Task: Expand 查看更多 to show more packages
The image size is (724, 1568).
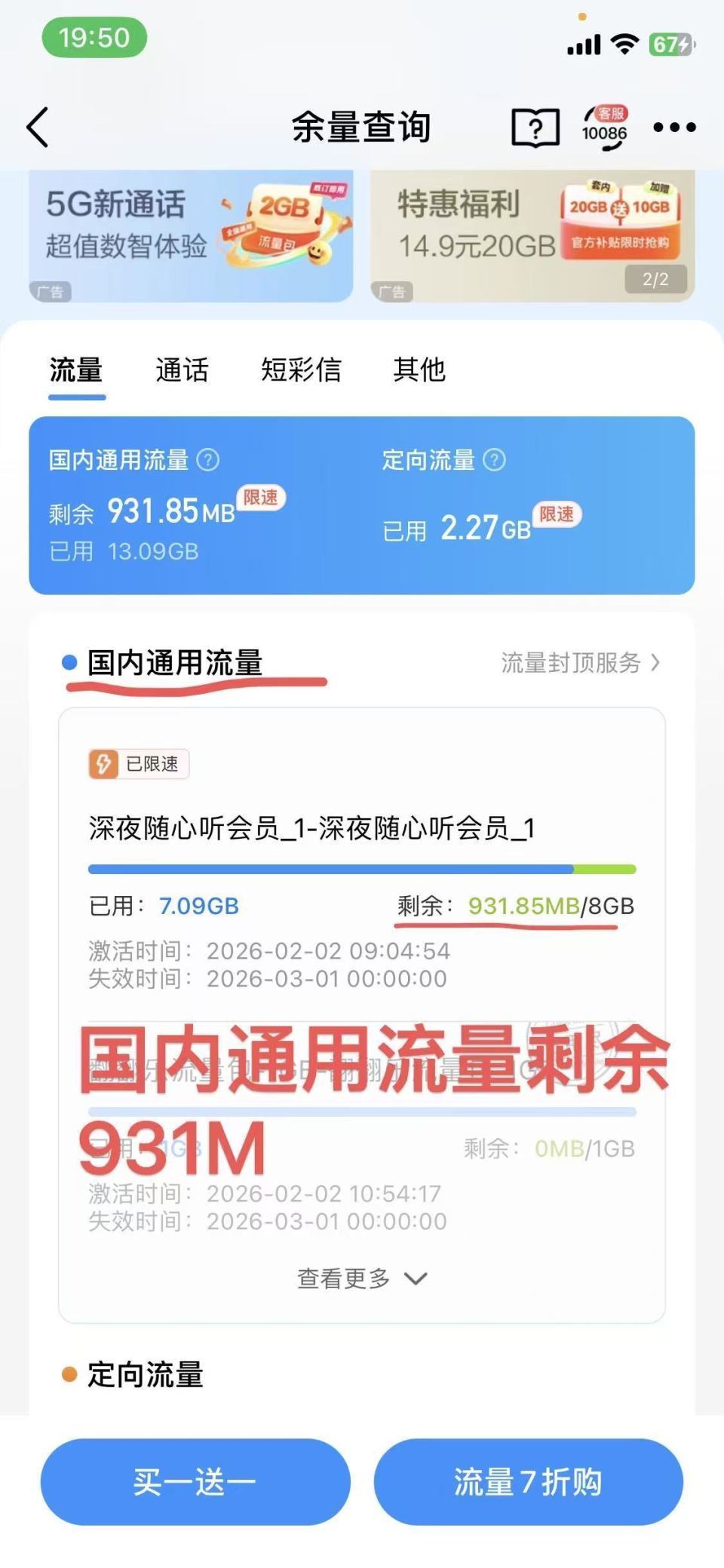Action: click(362, 1278)
